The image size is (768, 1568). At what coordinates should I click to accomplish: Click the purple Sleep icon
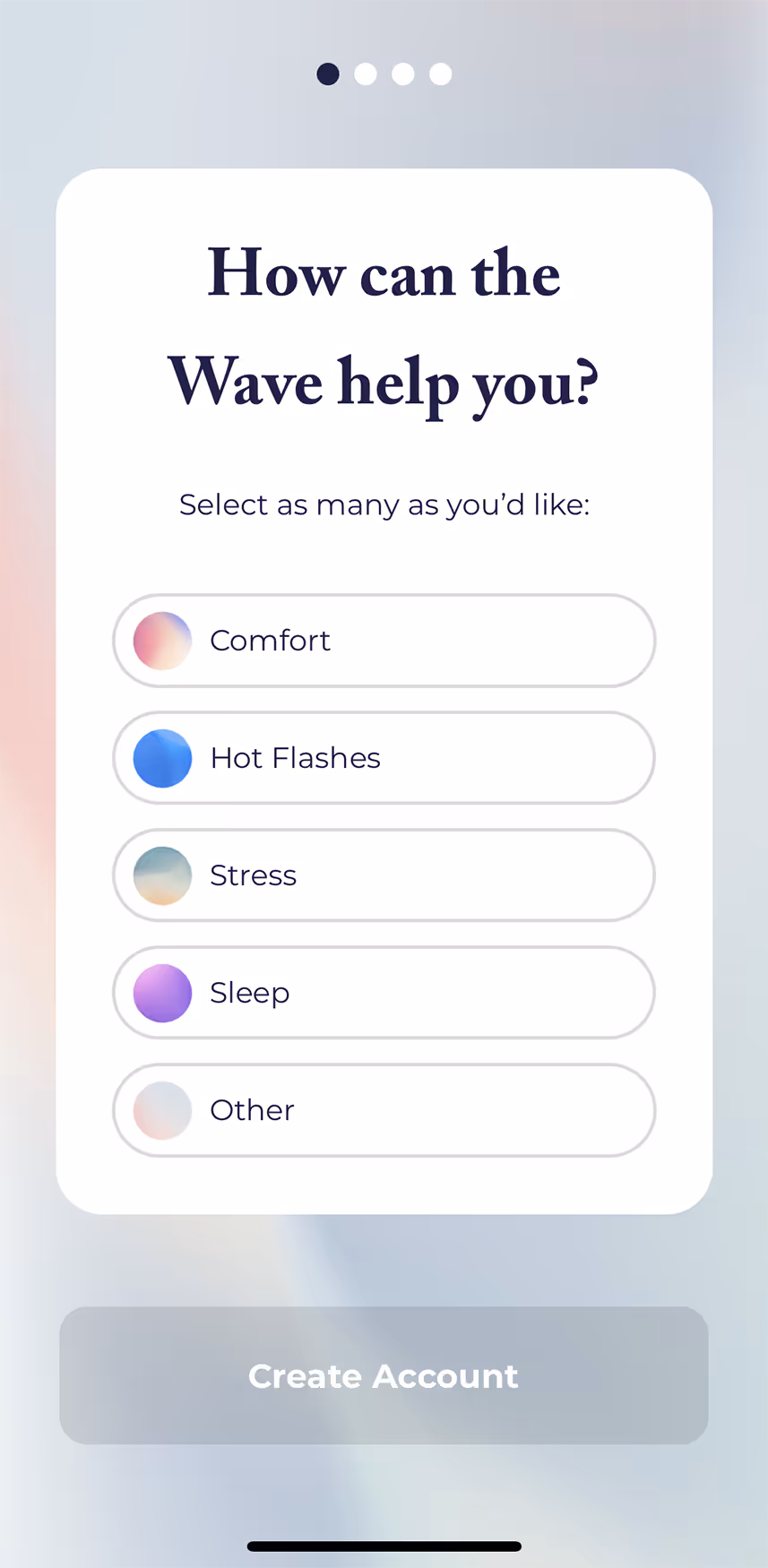[x=162, y=993]
